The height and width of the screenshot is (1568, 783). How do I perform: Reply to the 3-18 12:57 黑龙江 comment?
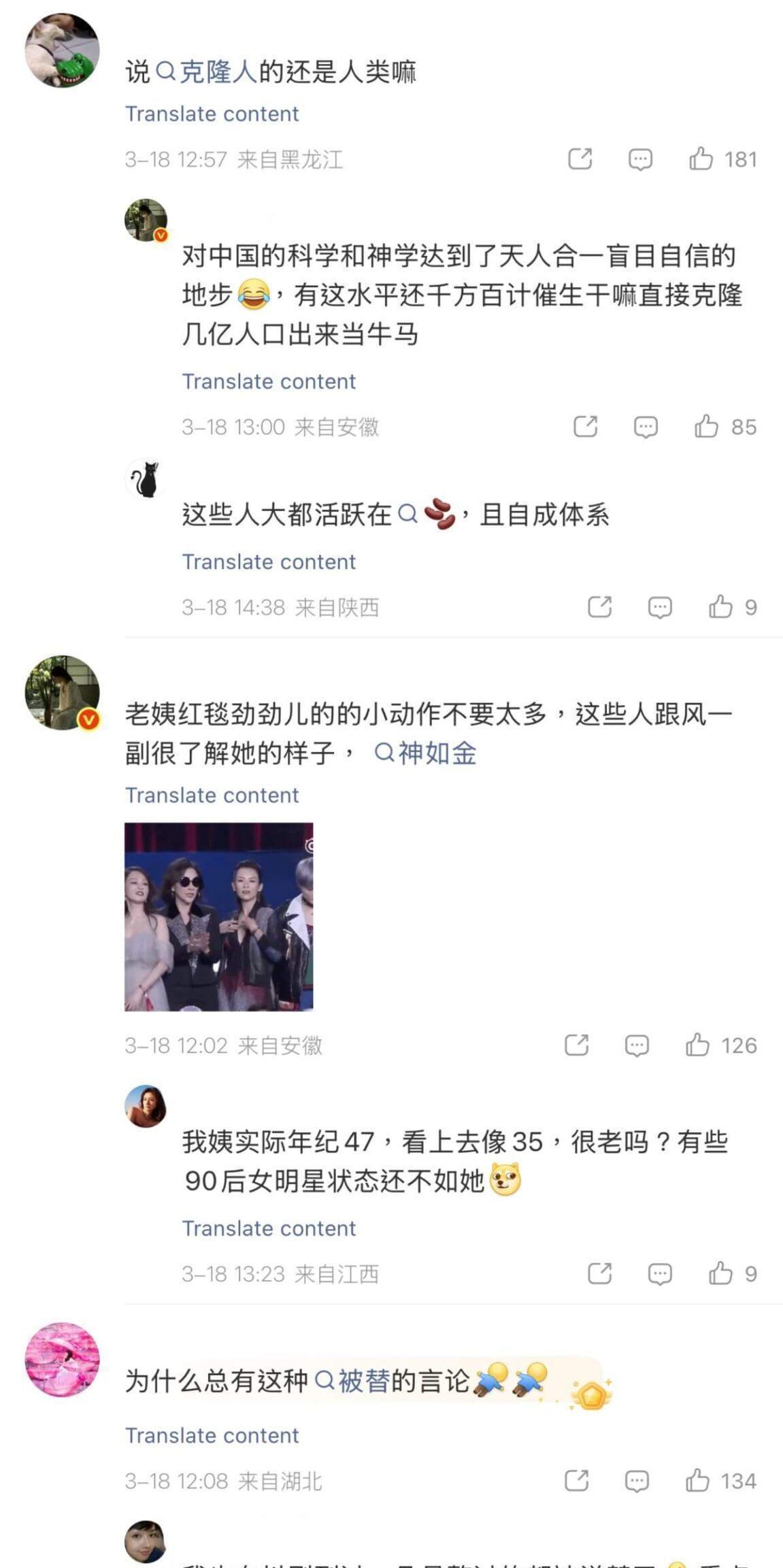[640, 159]
